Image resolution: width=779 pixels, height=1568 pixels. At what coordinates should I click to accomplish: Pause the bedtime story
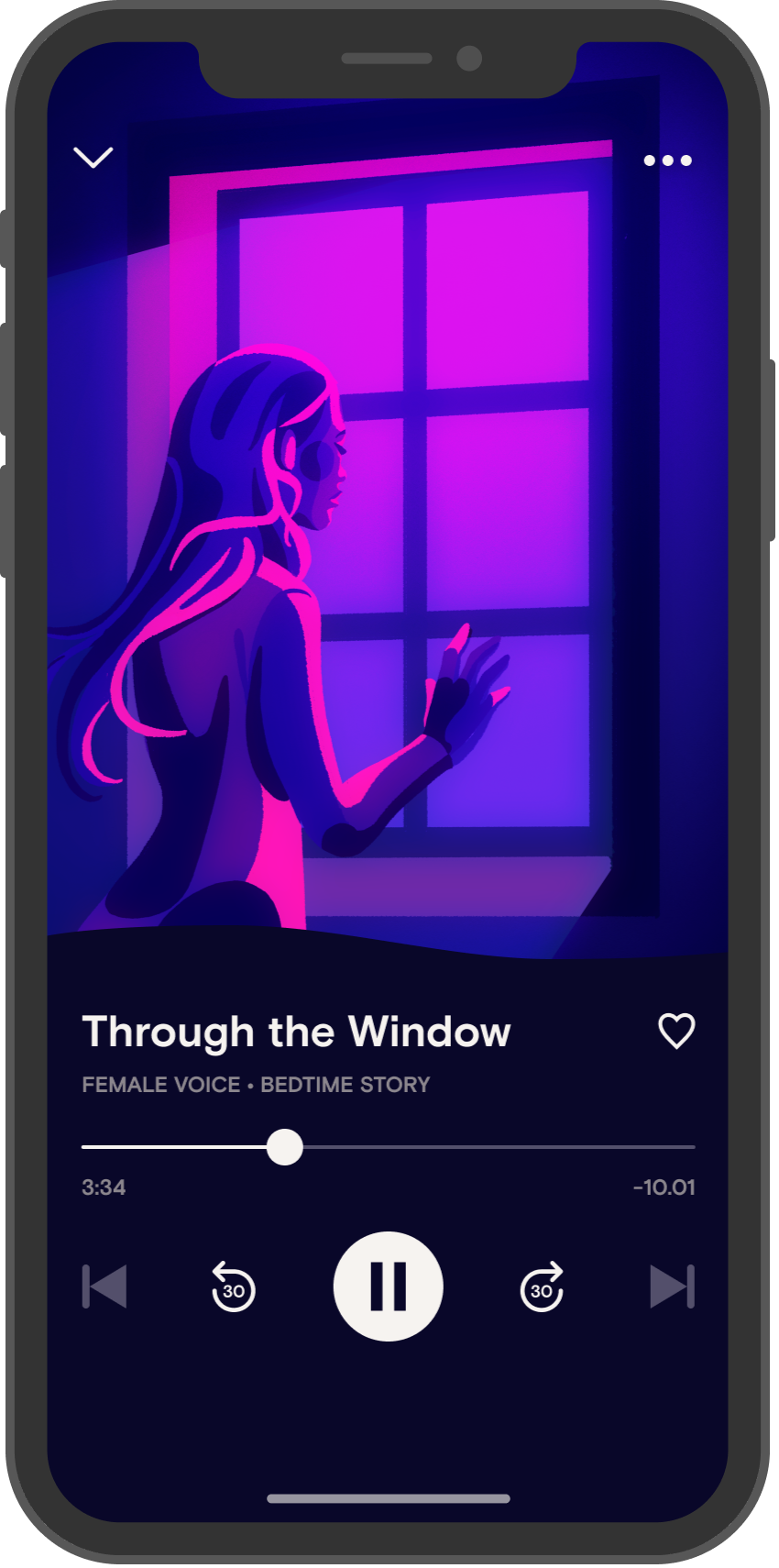[x=388, y=1286]
